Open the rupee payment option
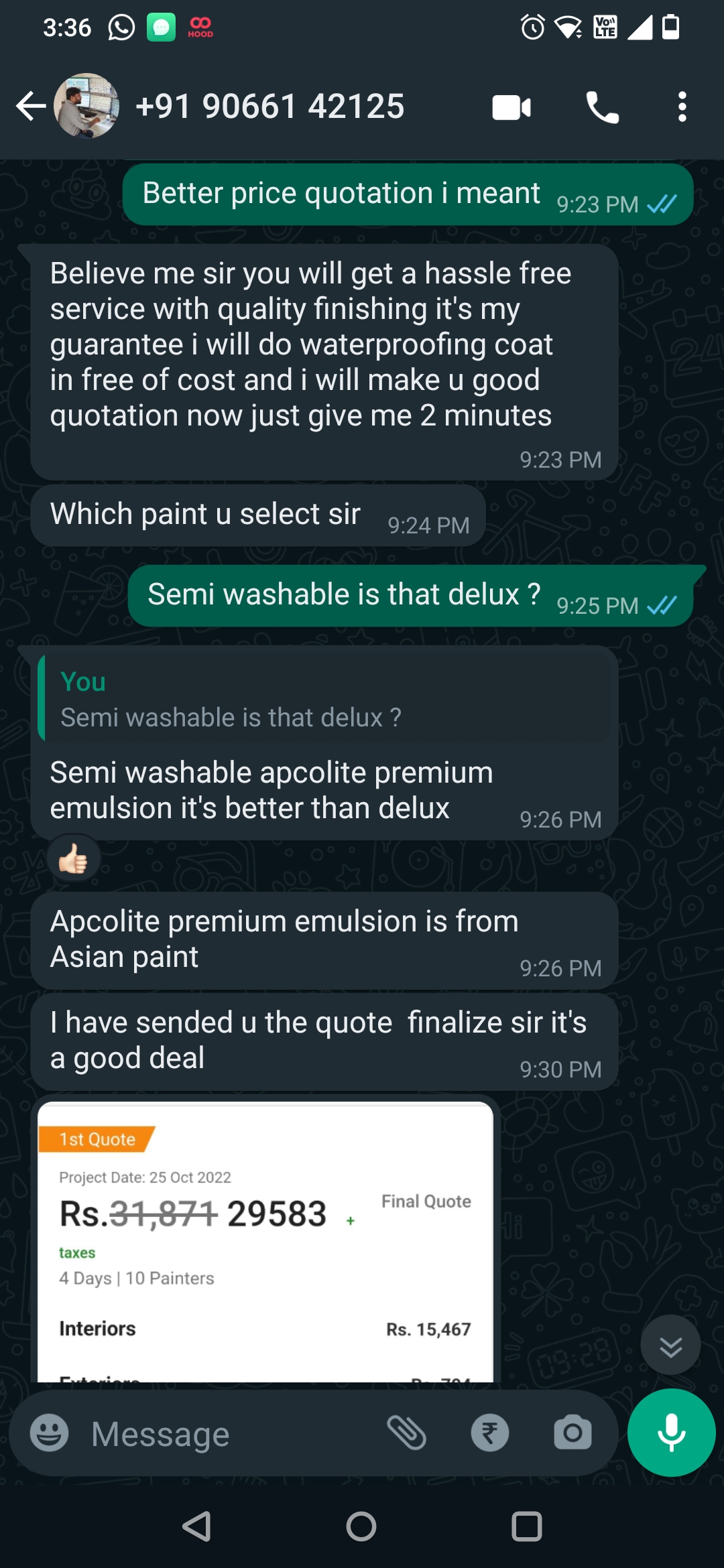 coord(490,1433)
